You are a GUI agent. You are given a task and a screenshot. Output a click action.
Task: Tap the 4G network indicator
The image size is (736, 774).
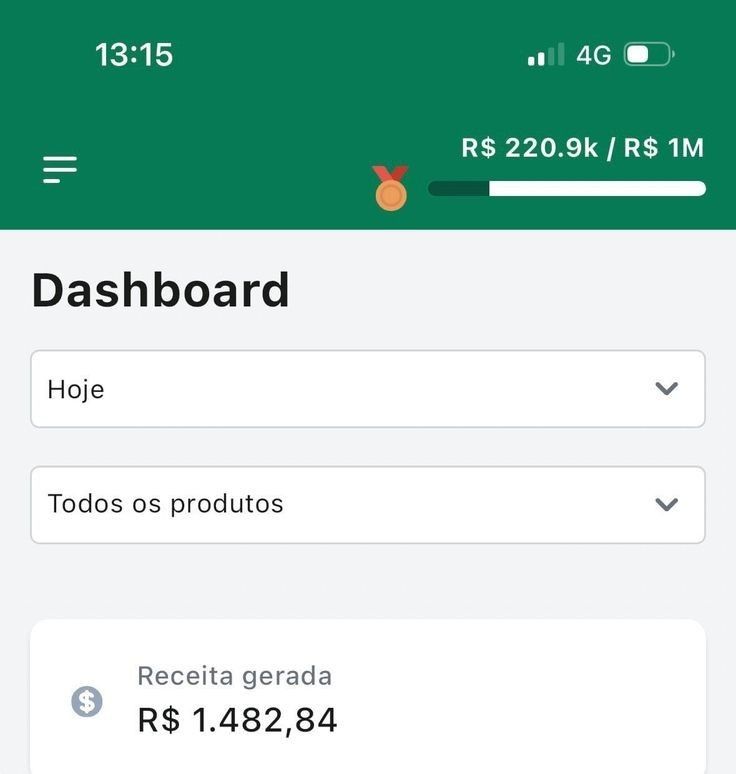[593, 55]
